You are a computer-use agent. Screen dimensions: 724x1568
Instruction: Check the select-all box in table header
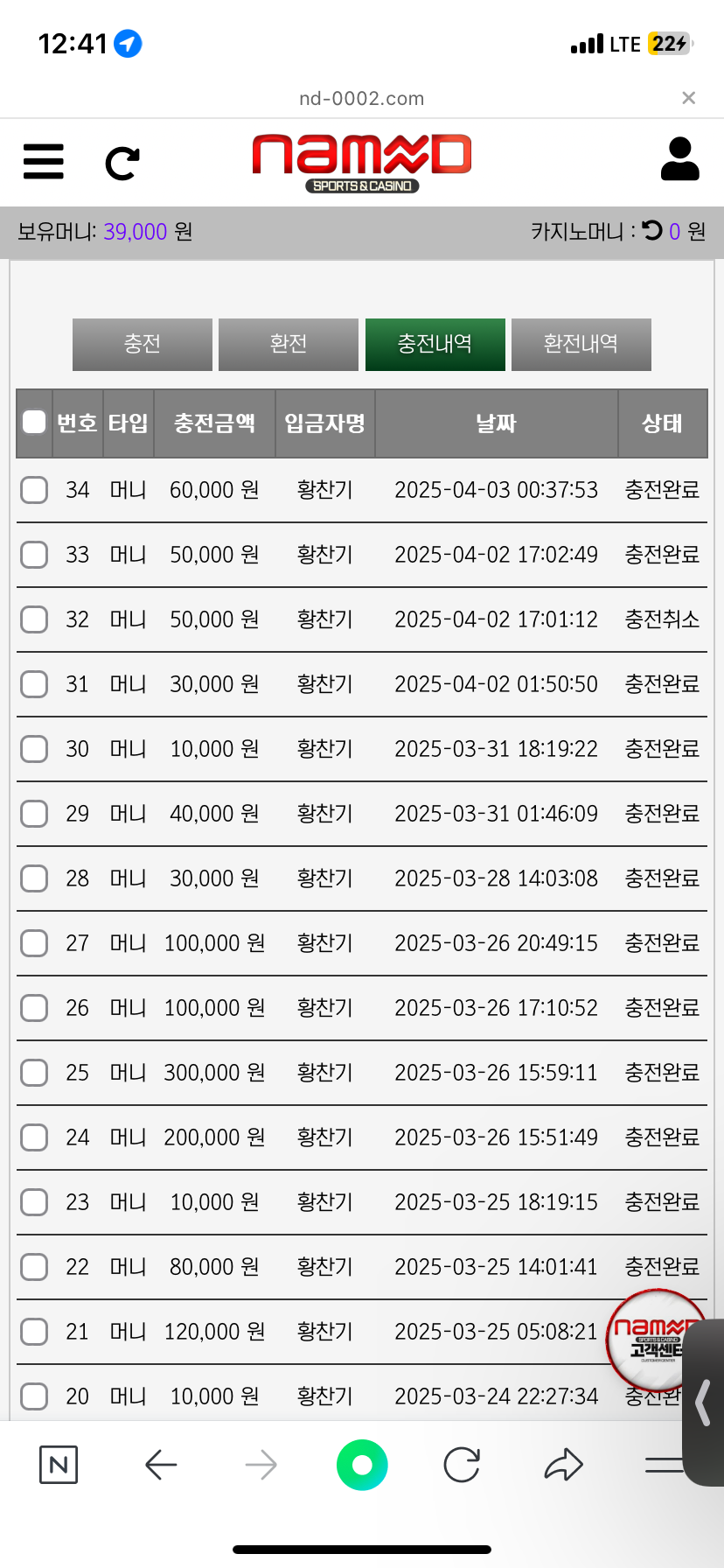coord(34,423)
